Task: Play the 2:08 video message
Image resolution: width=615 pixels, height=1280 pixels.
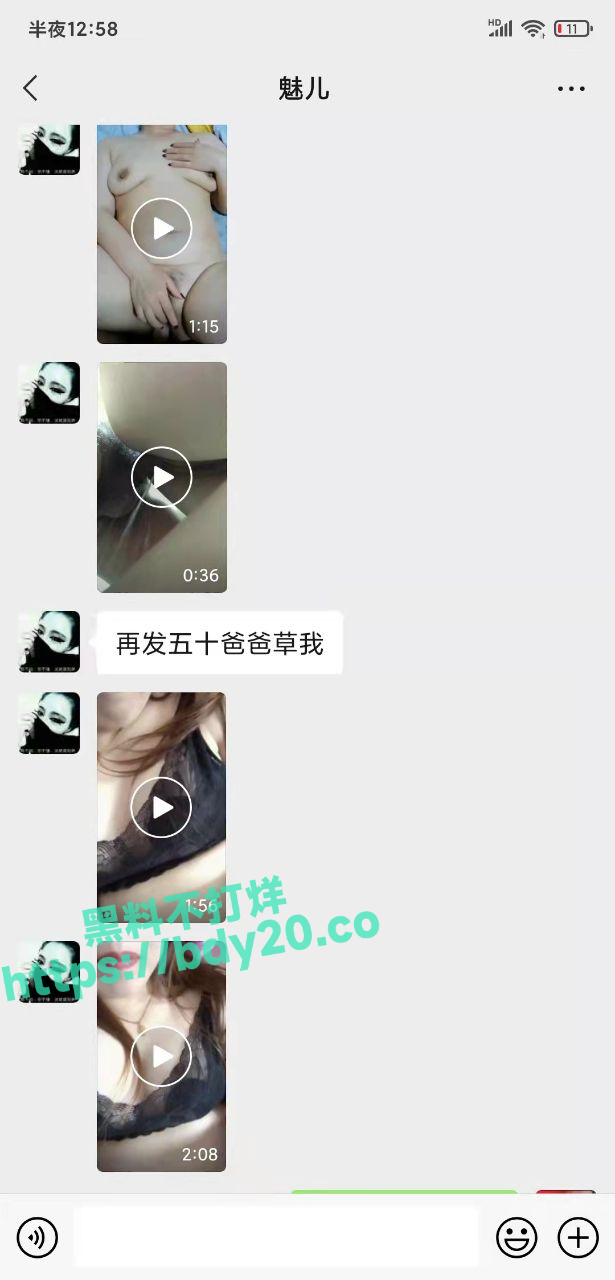Action: click(162, 1056)
